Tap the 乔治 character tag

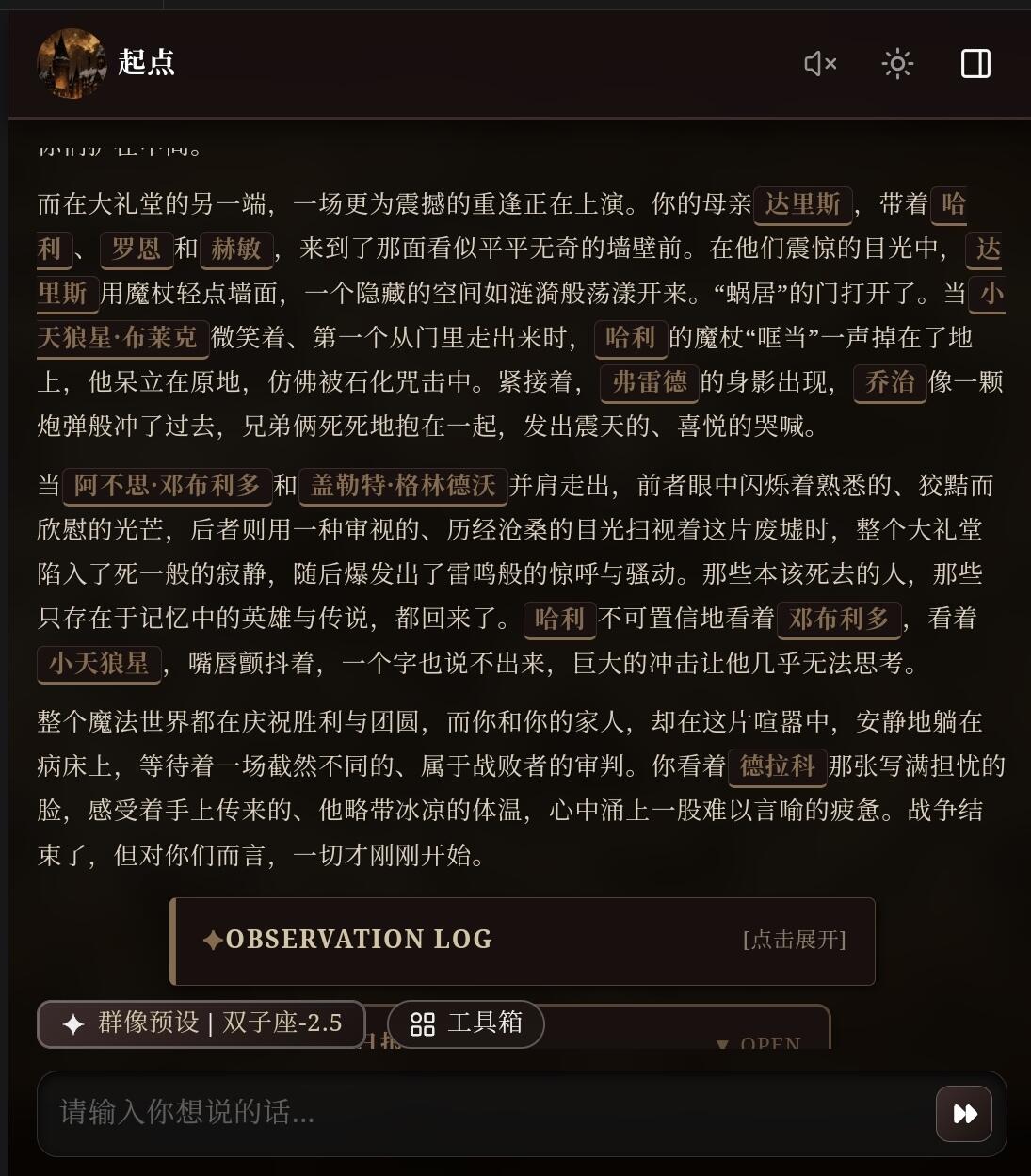[890, 382]
